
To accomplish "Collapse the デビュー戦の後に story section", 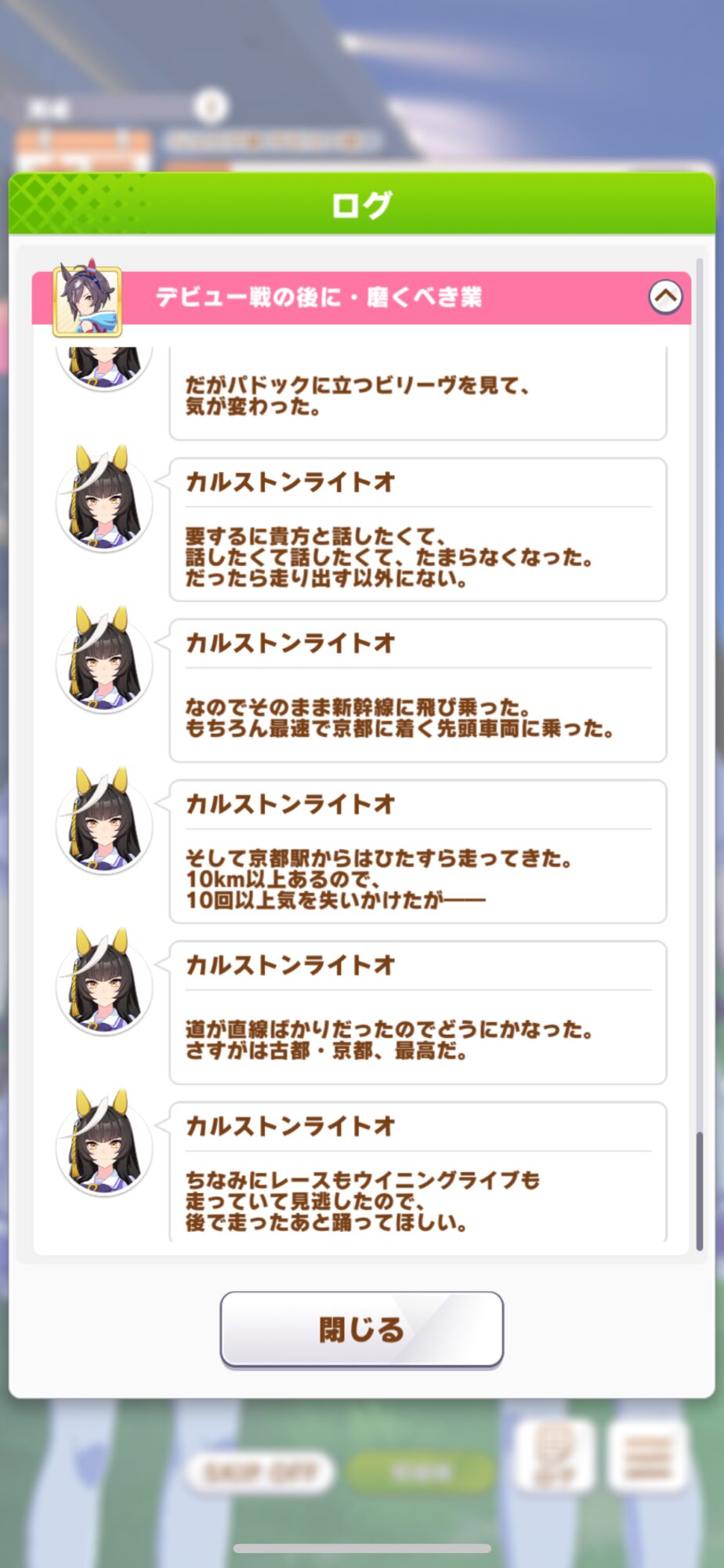I will pyautogui.click(x=665, y=297).
